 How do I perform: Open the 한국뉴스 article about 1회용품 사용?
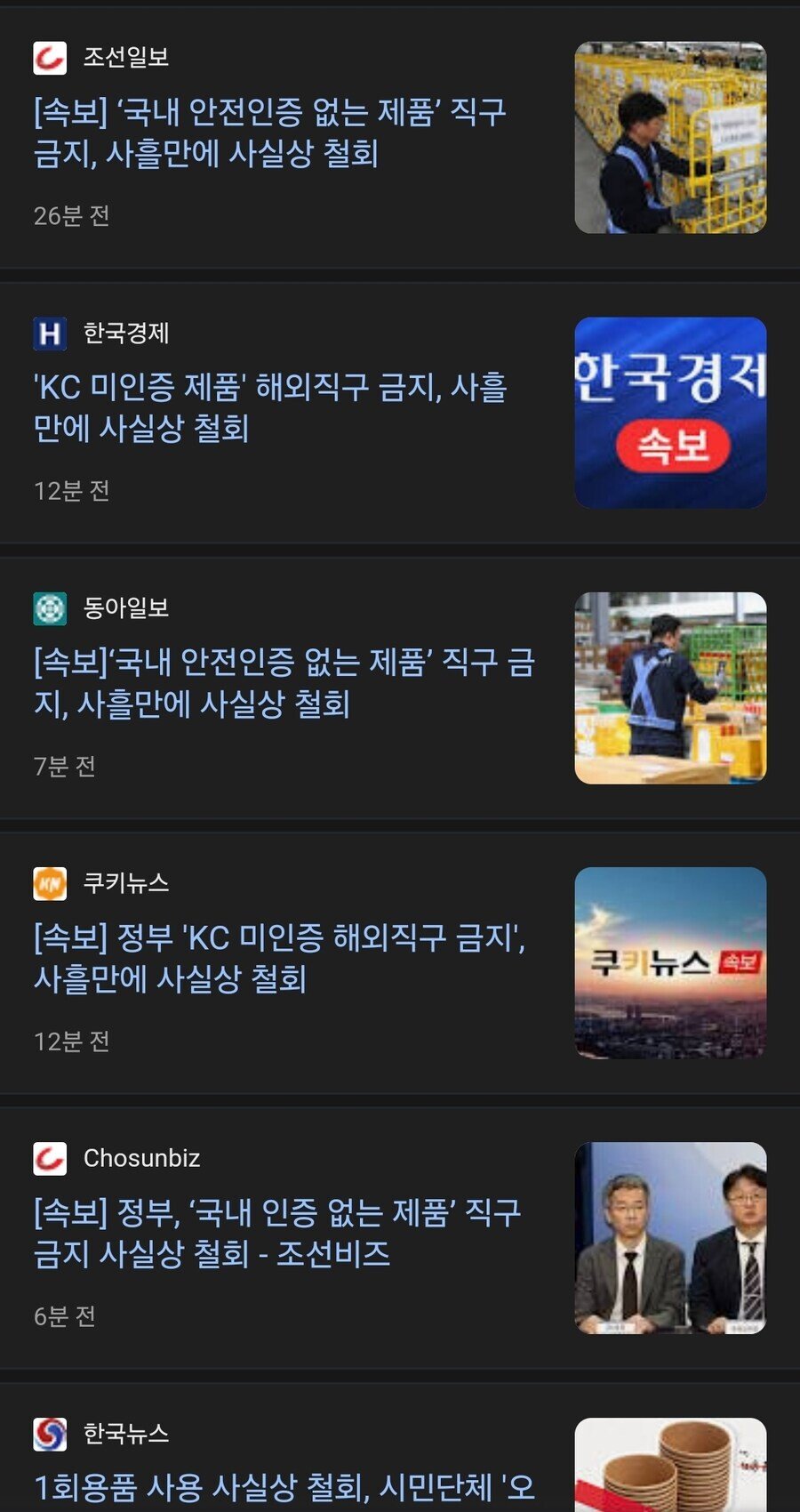click(284, 1486)
